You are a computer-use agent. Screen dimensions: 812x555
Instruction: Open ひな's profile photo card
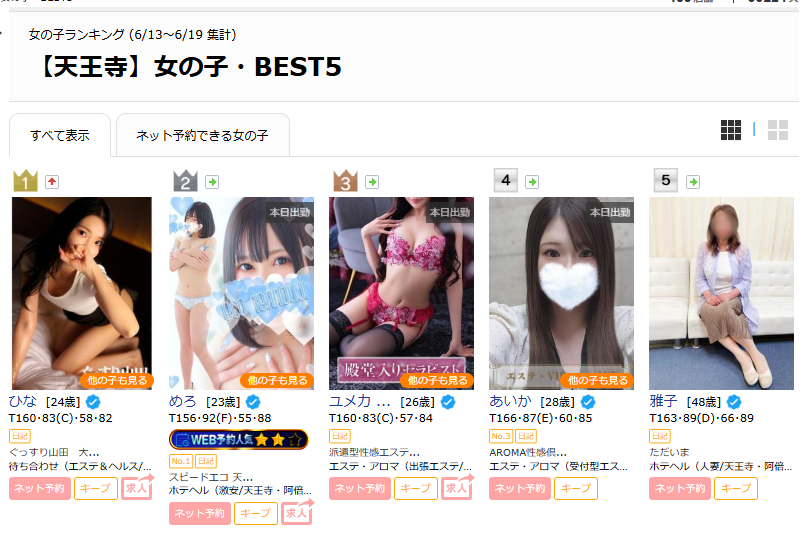point(81,292)
